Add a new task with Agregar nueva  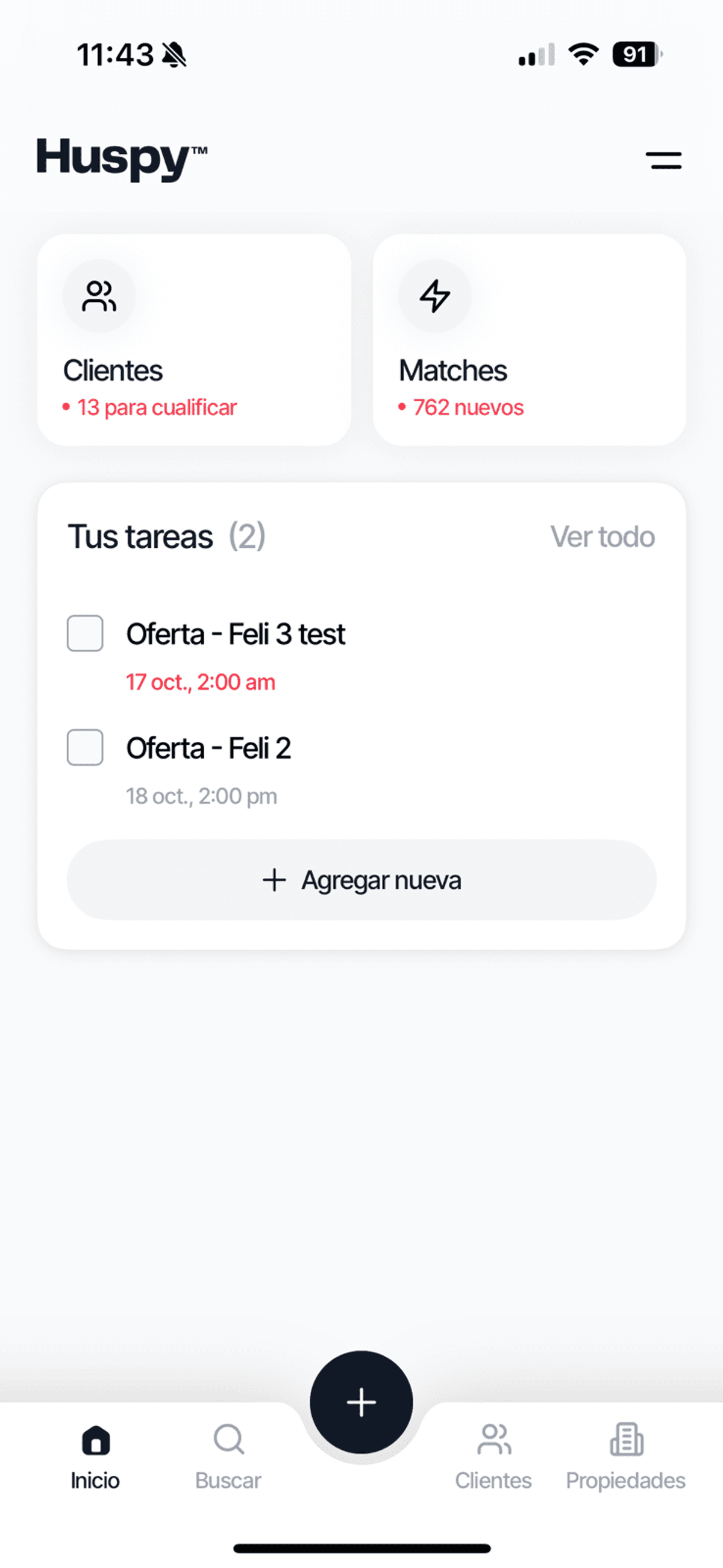(361, 880)
